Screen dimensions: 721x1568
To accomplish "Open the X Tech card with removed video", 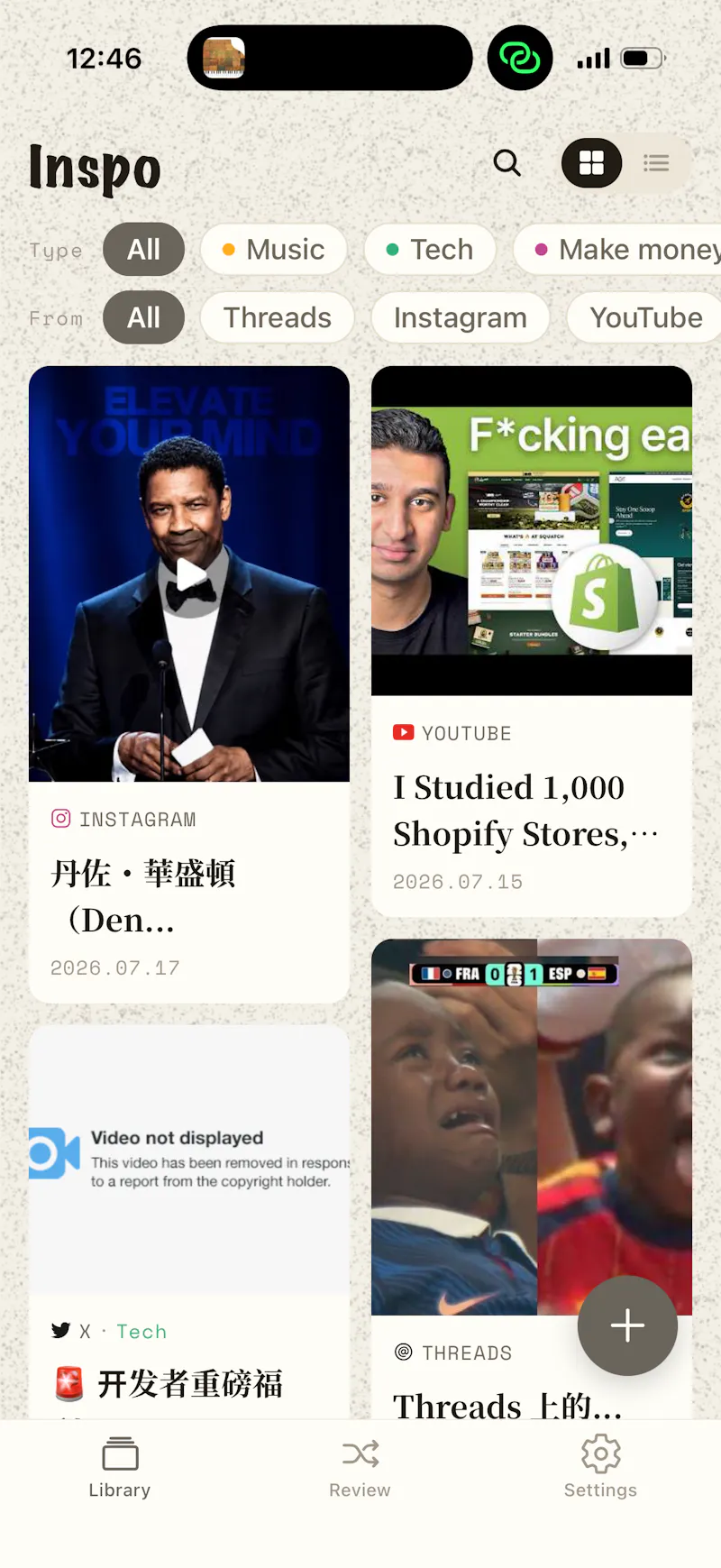I will pyautogui.click(x=189, y=1222).
